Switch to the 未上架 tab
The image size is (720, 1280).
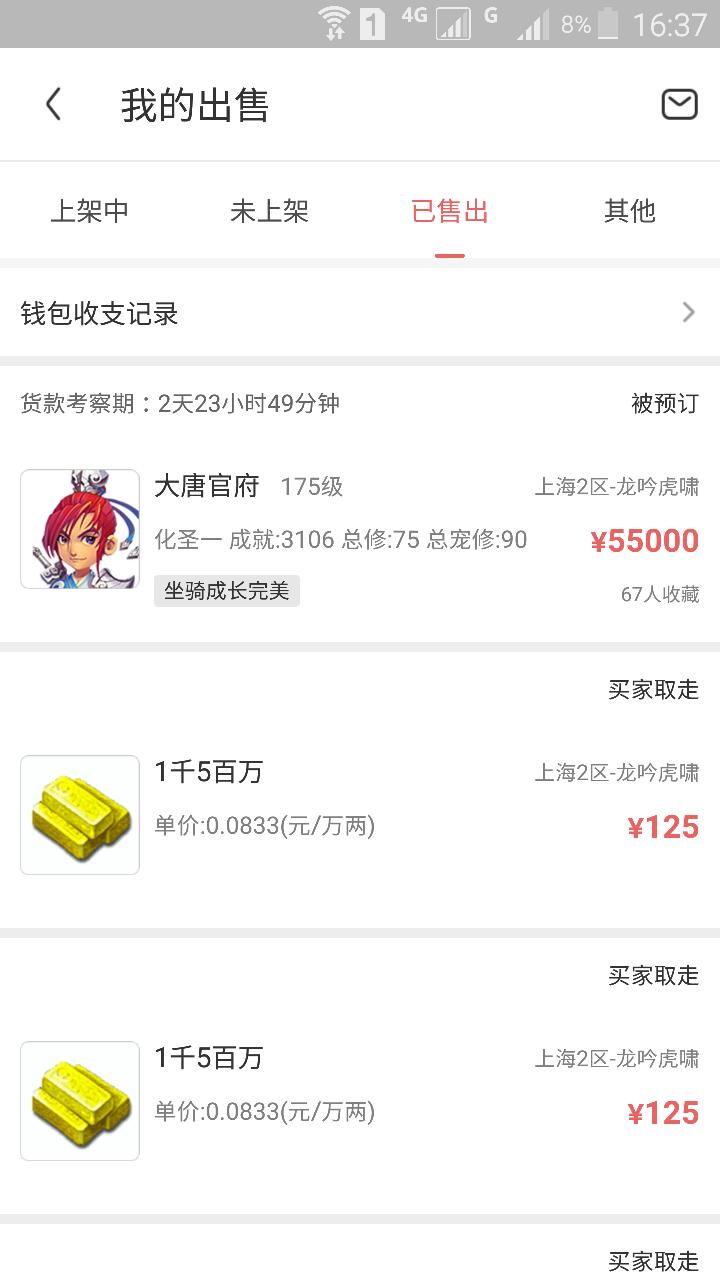coord(269,211)
